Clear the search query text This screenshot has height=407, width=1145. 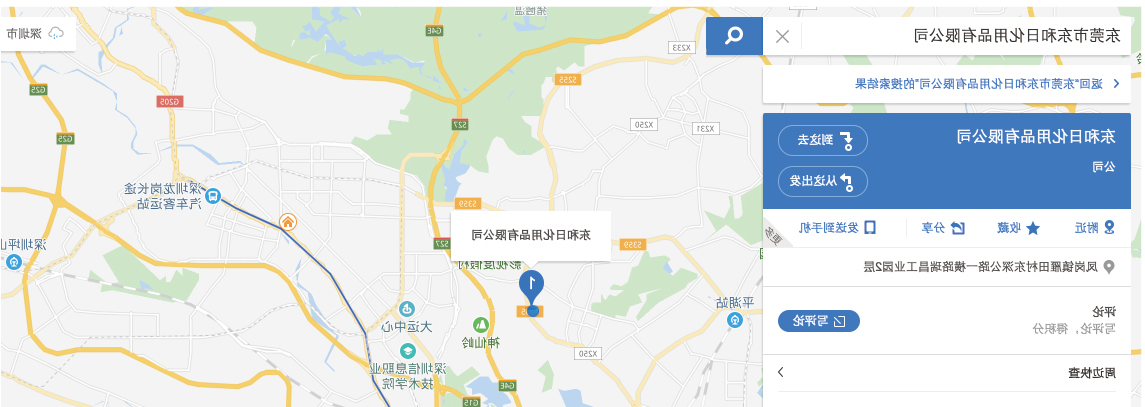tap(782, 36)
